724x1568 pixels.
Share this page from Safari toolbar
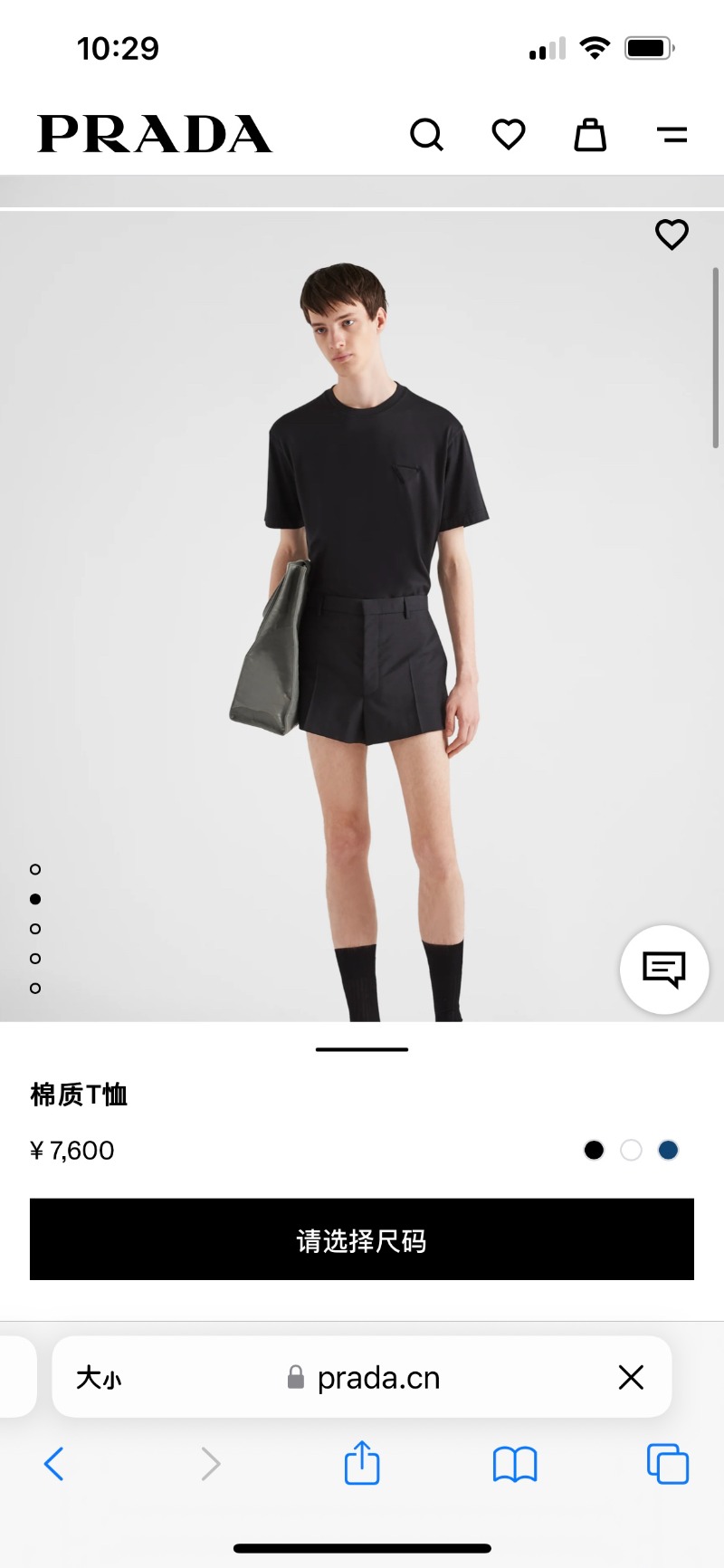tap(362, 1462)
